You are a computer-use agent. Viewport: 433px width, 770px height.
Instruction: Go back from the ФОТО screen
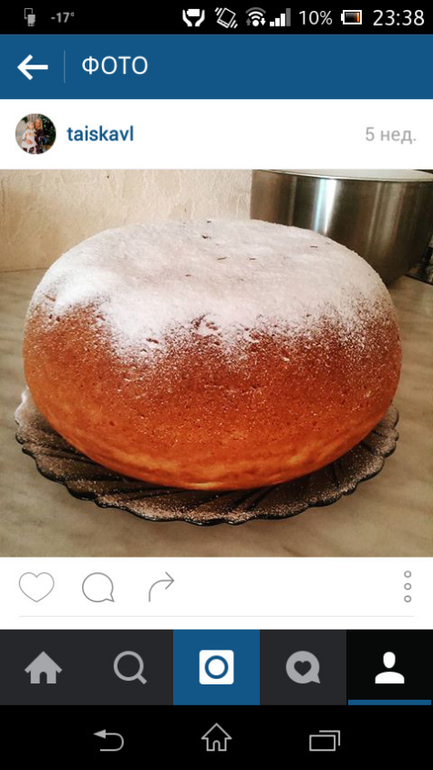(32, 67)
